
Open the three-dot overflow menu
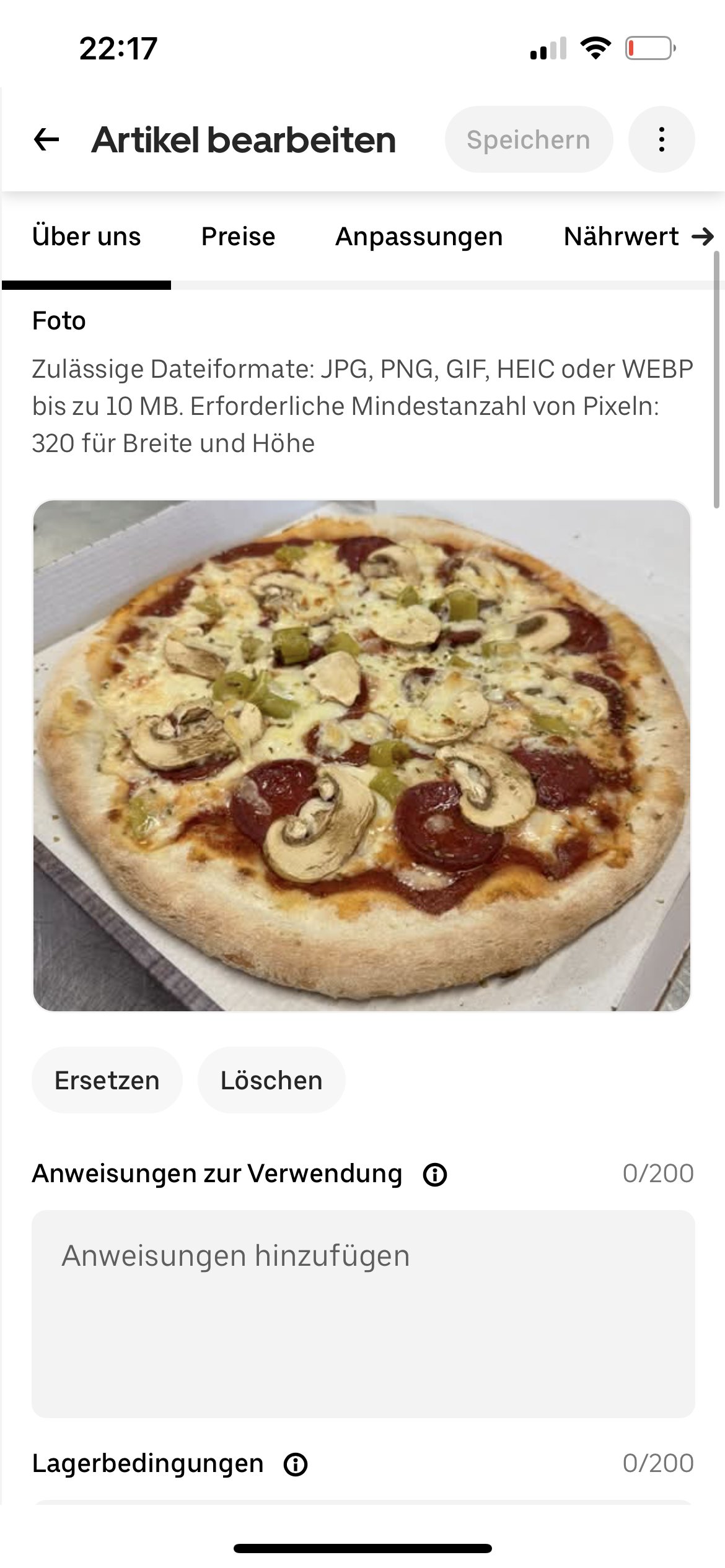point(661,139)
